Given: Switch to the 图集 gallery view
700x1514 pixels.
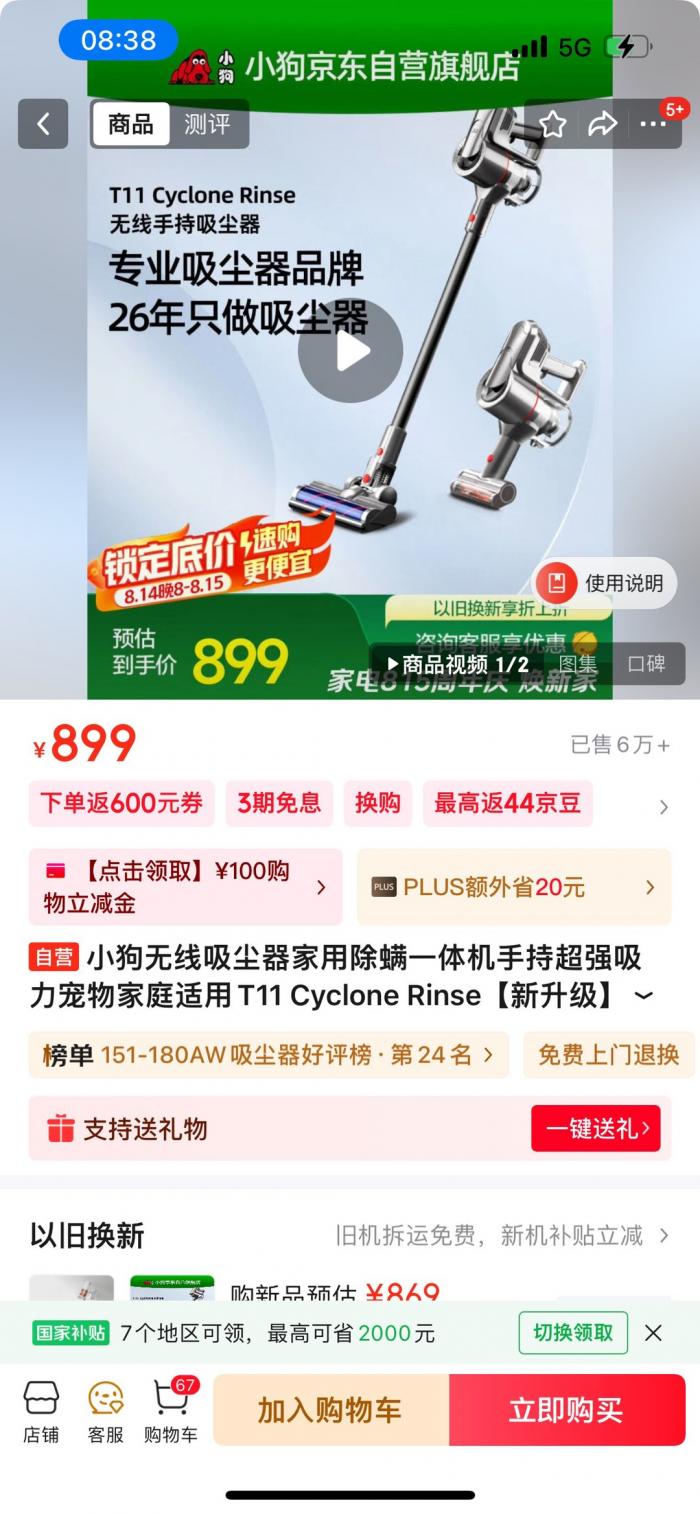Looking at the screenshot, I should 577,664.
